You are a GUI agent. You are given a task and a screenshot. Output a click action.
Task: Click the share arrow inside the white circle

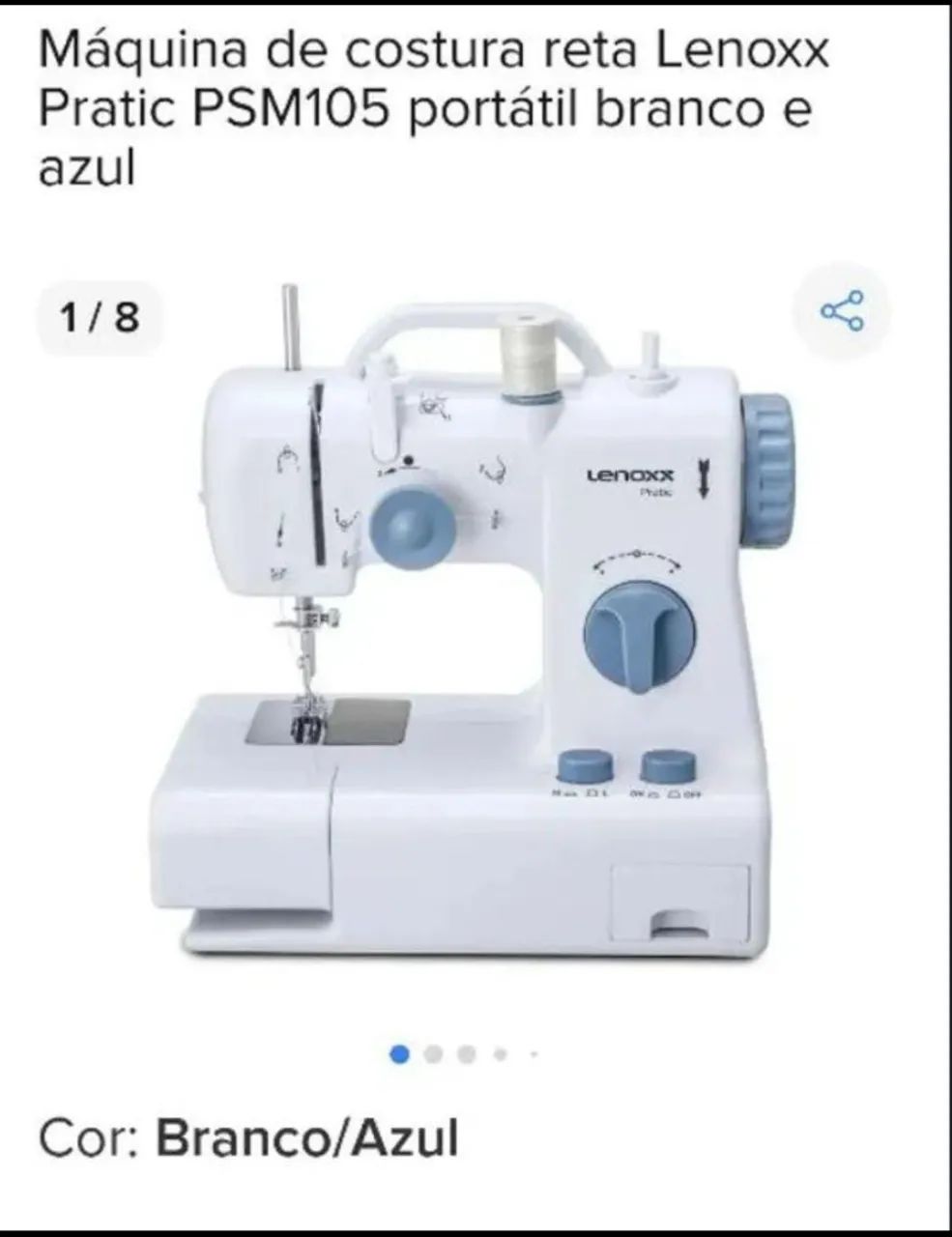click(840, 311)
